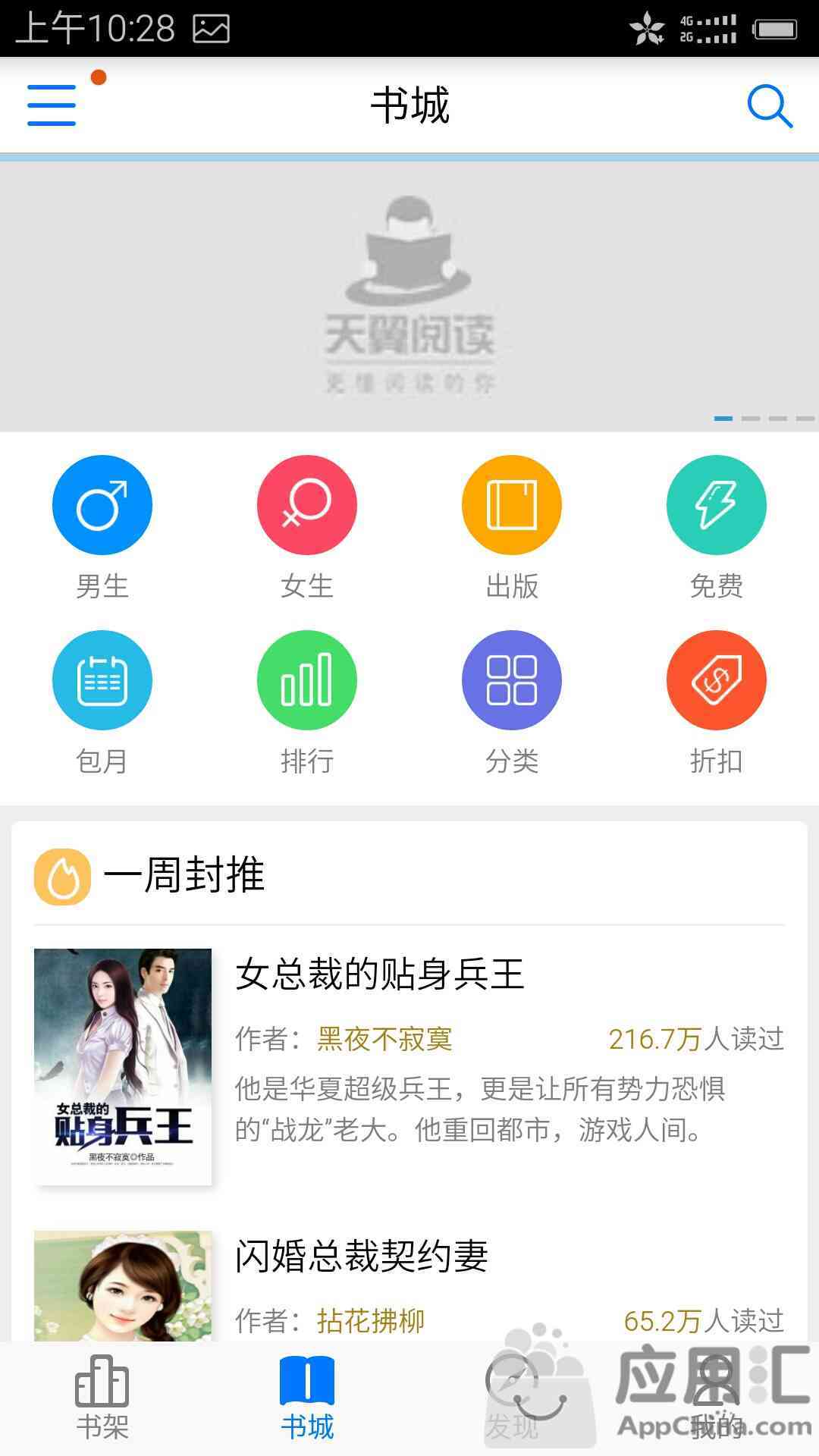Select author 拈花拂柳
Screen dimensions: 819x1456
coord(371,1321)
